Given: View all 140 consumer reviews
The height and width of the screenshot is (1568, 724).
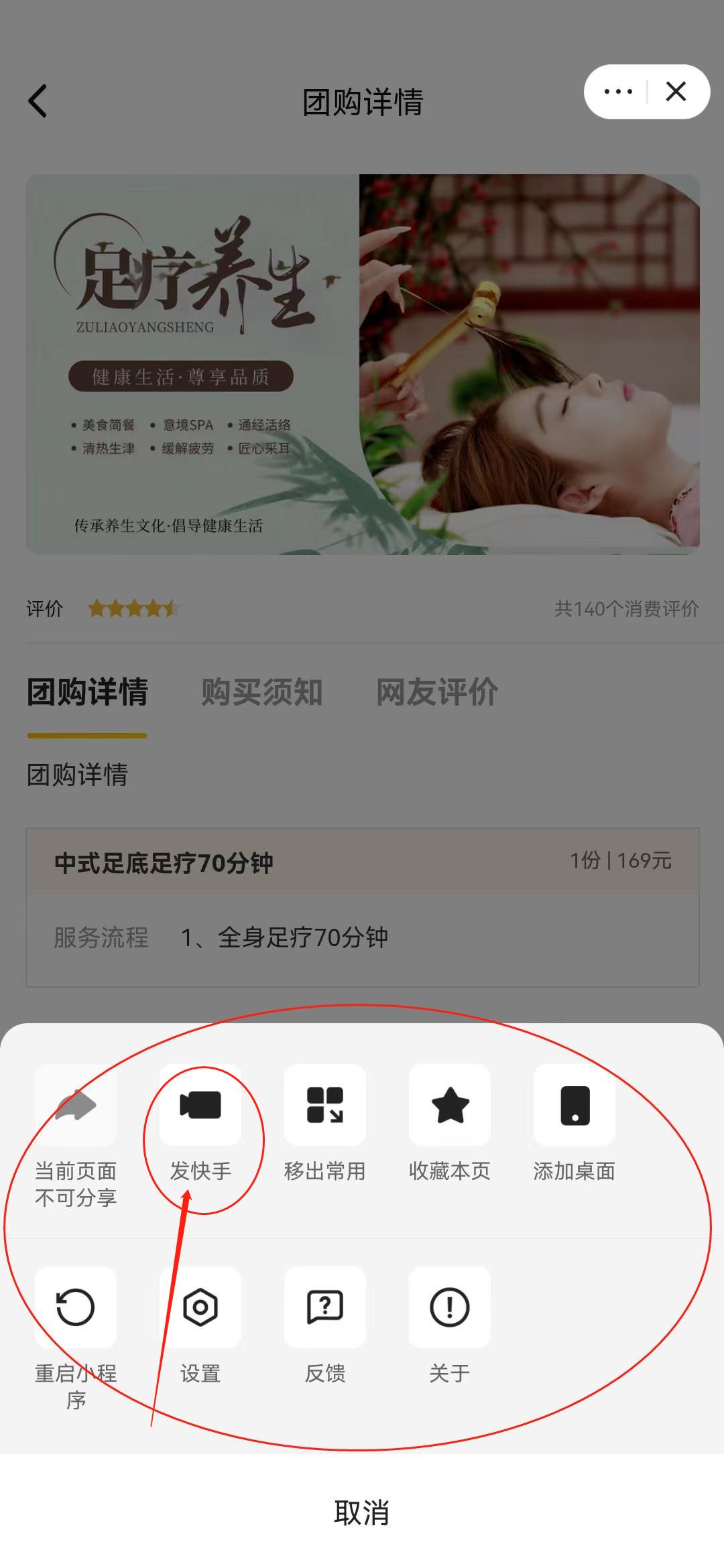Looking at the screenshot, I should 626,608.
